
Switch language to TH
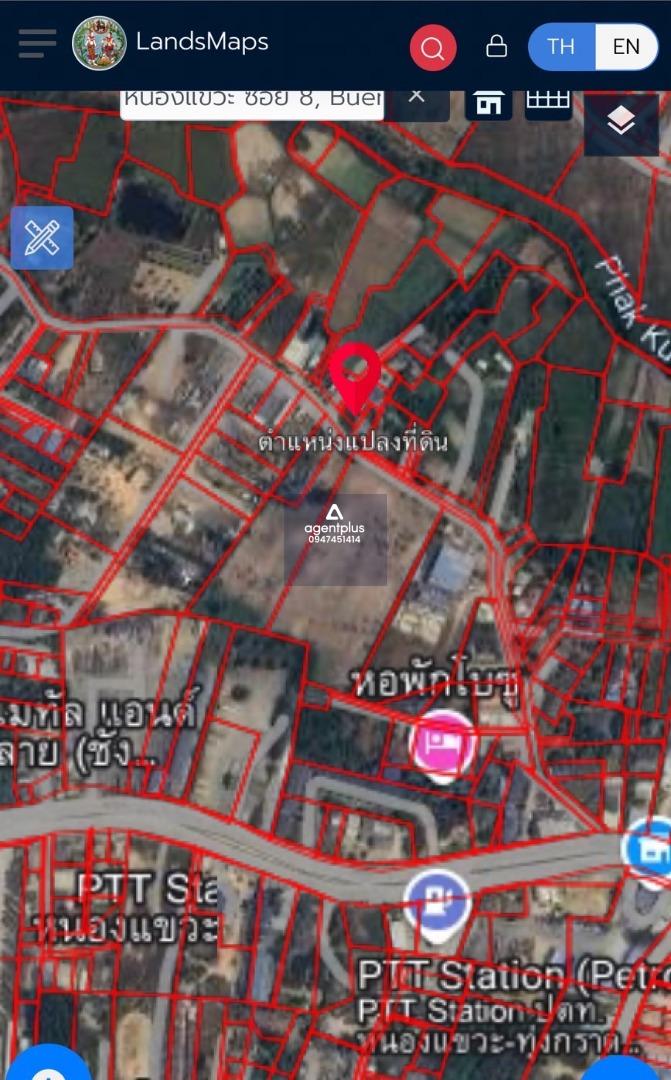tap(561, 47)
